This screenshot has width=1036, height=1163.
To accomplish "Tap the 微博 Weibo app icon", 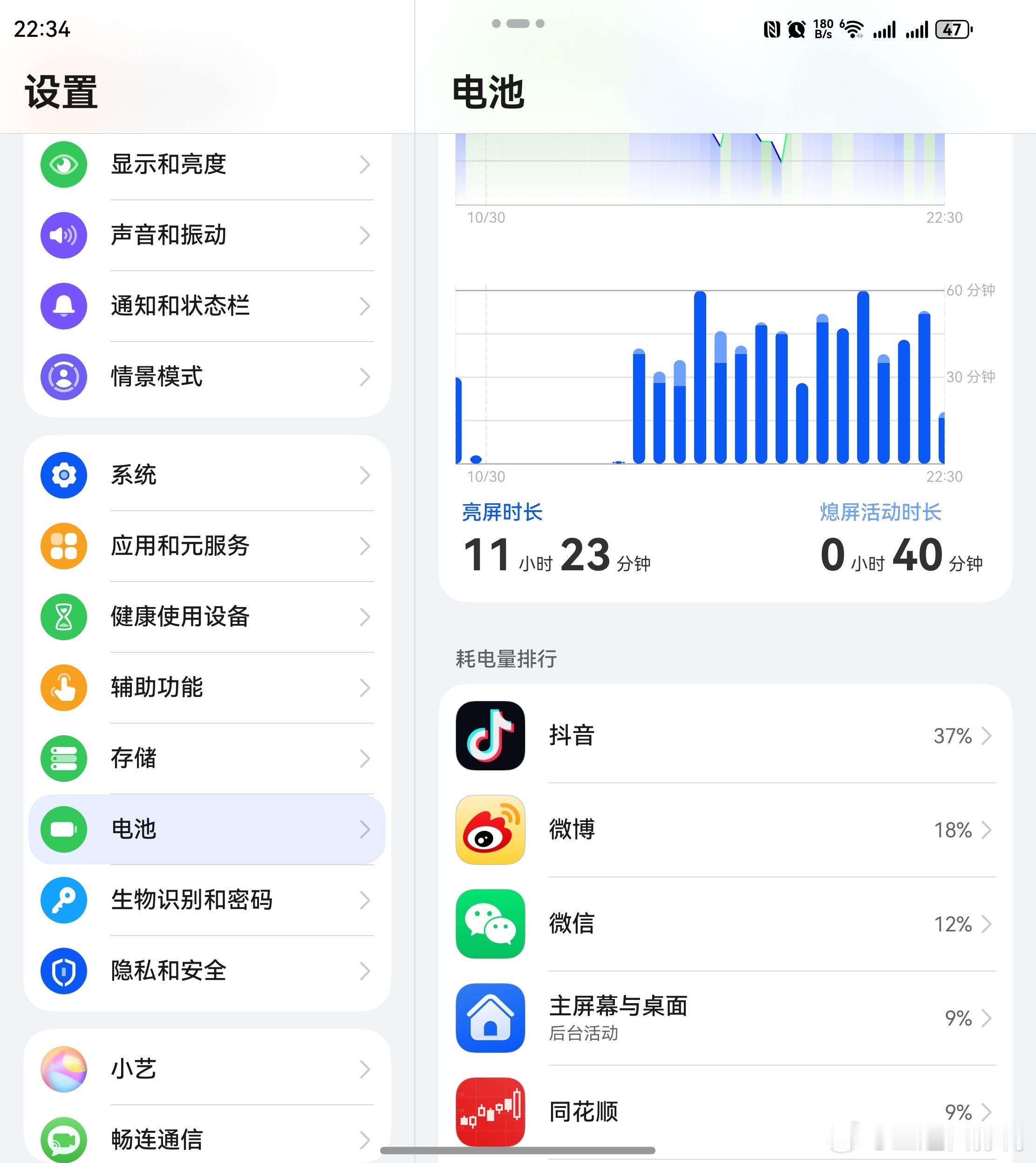I will pyautogui.click(x=490, y=829).
